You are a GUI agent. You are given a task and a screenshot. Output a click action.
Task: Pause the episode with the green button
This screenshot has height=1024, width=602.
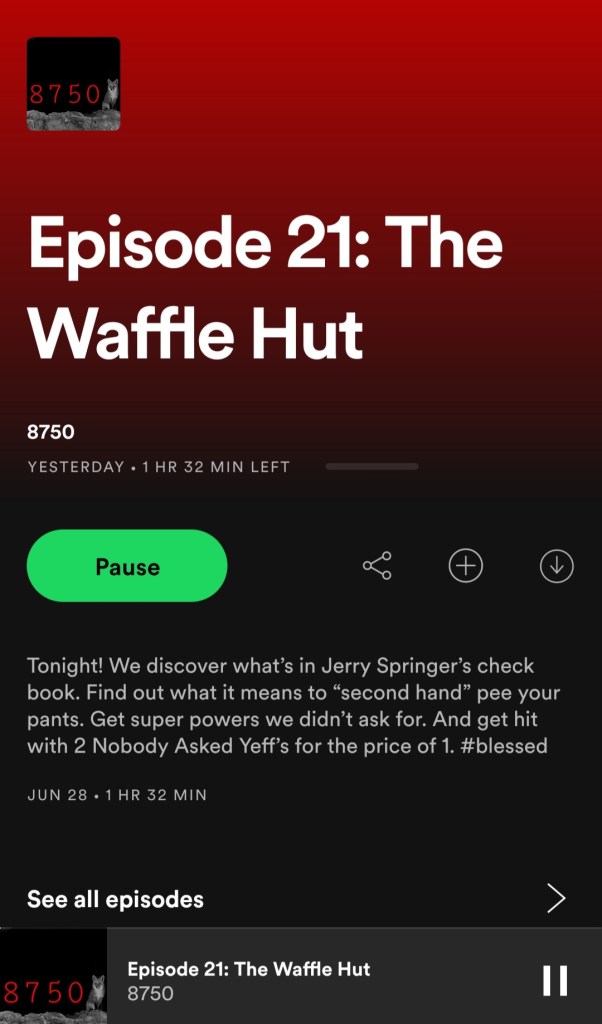pyautogui.click(x=127, y=566)
